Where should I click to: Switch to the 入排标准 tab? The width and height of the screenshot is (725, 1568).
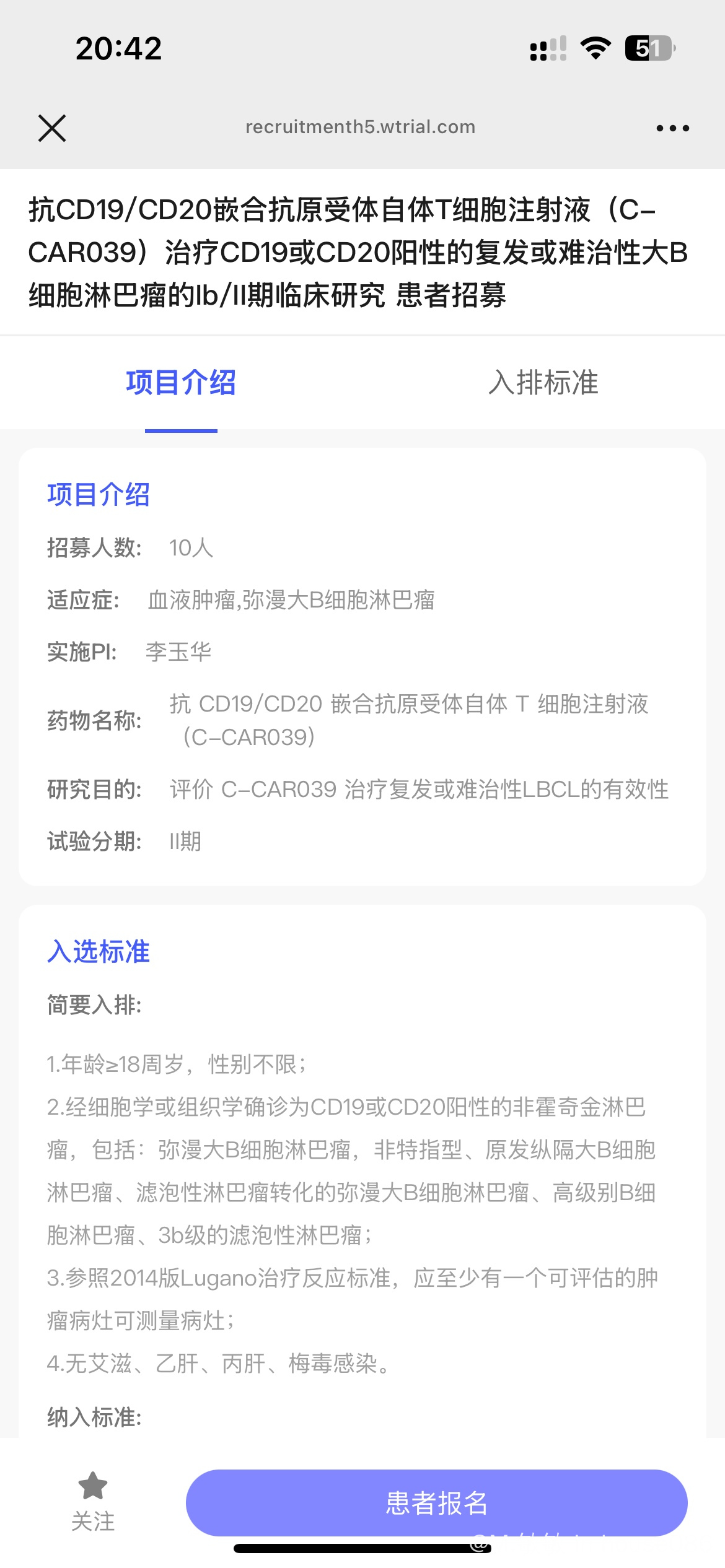543,383
